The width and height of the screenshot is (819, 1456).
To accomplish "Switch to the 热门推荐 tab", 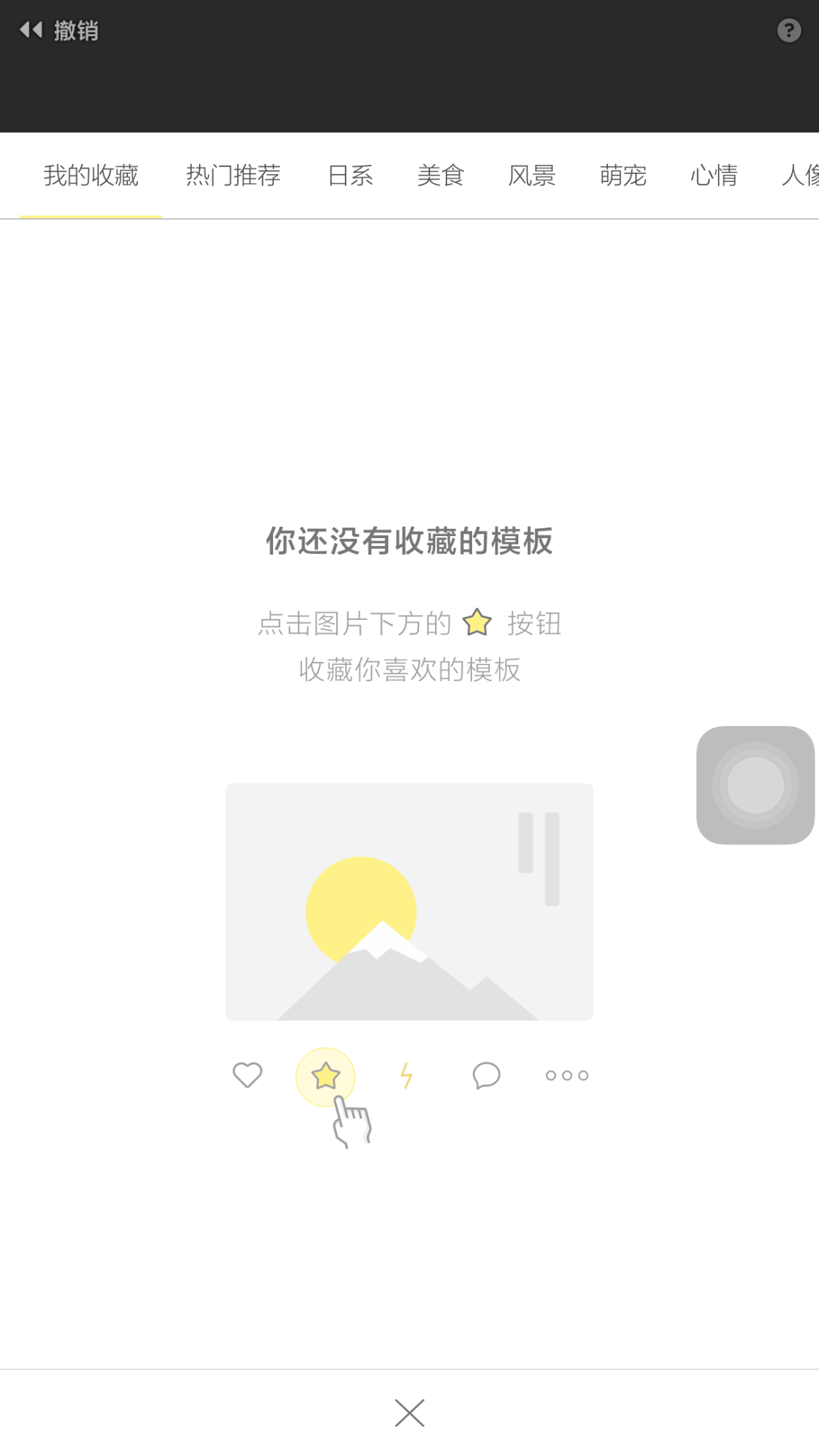I will (233, 176).
